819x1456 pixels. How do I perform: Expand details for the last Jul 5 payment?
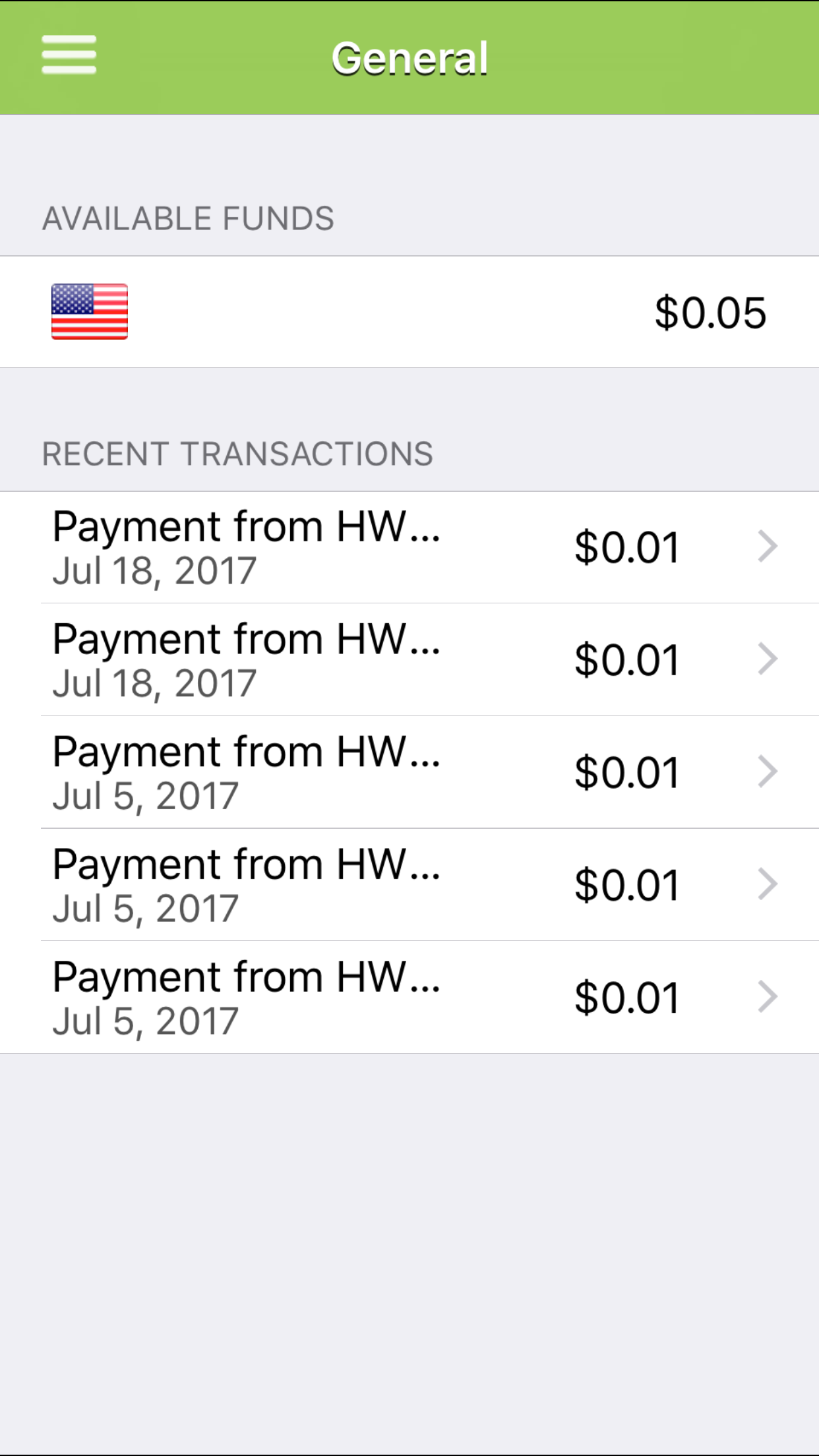[x=409, y=996]
